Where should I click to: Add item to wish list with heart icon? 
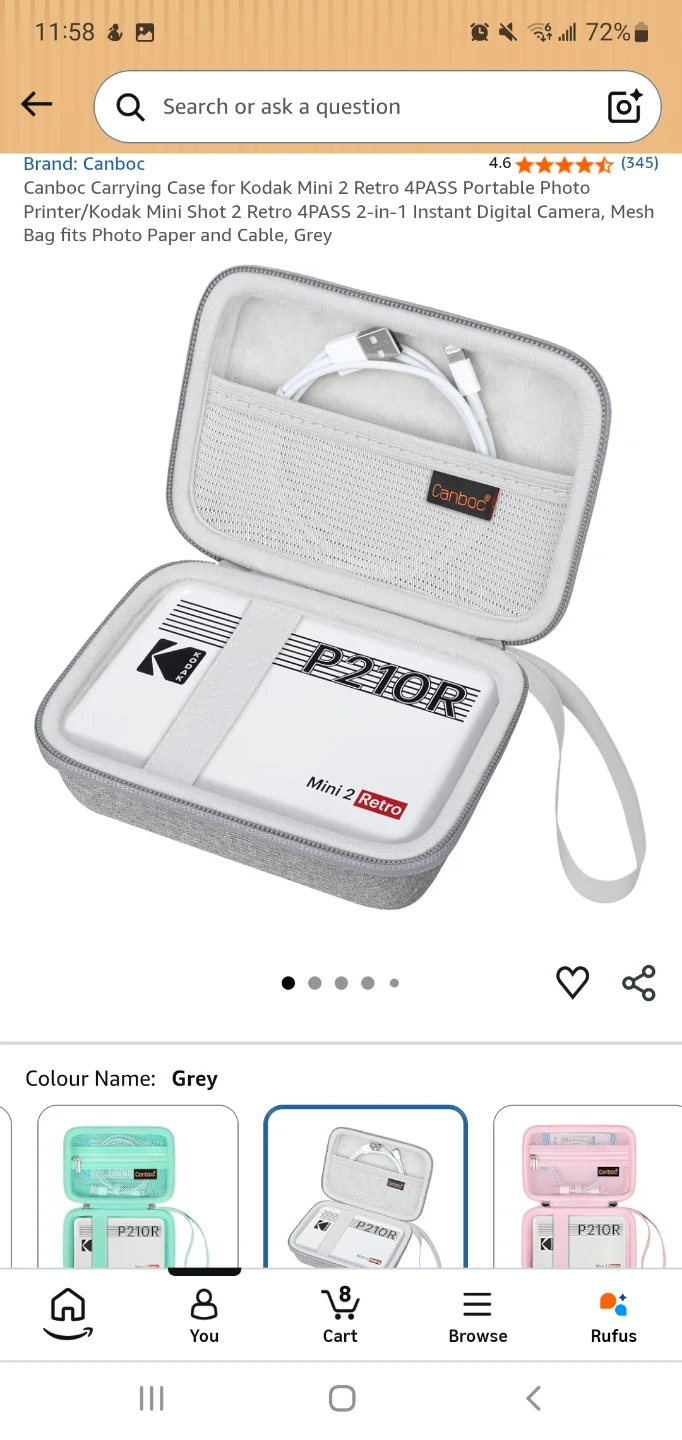click(x=572, y=983)
